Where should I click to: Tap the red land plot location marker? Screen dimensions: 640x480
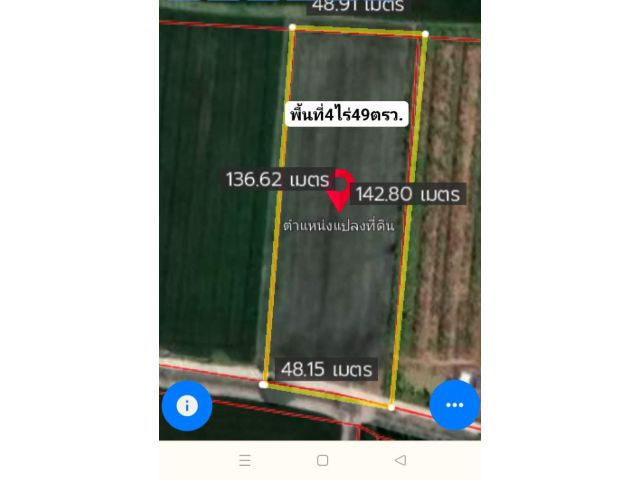pos(343,190)
